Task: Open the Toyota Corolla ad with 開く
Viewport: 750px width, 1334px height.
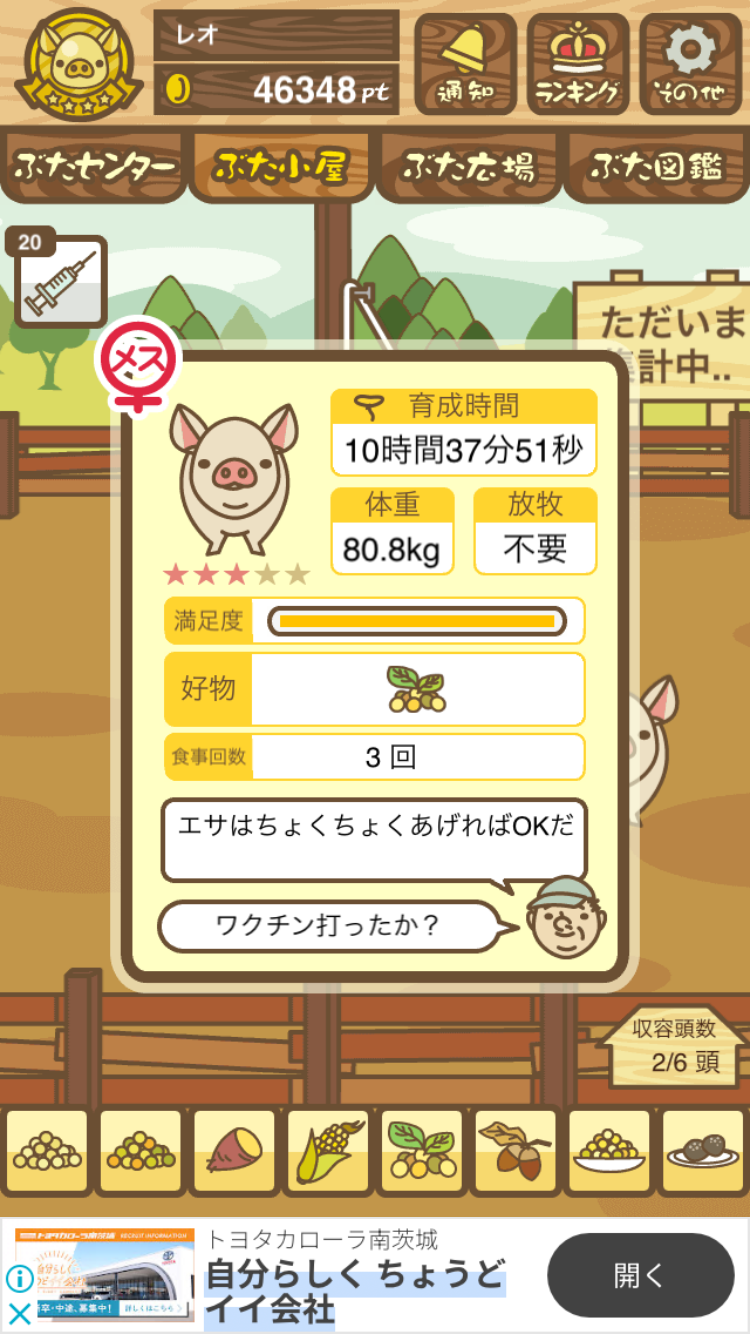Action: tap(640, 1275)
